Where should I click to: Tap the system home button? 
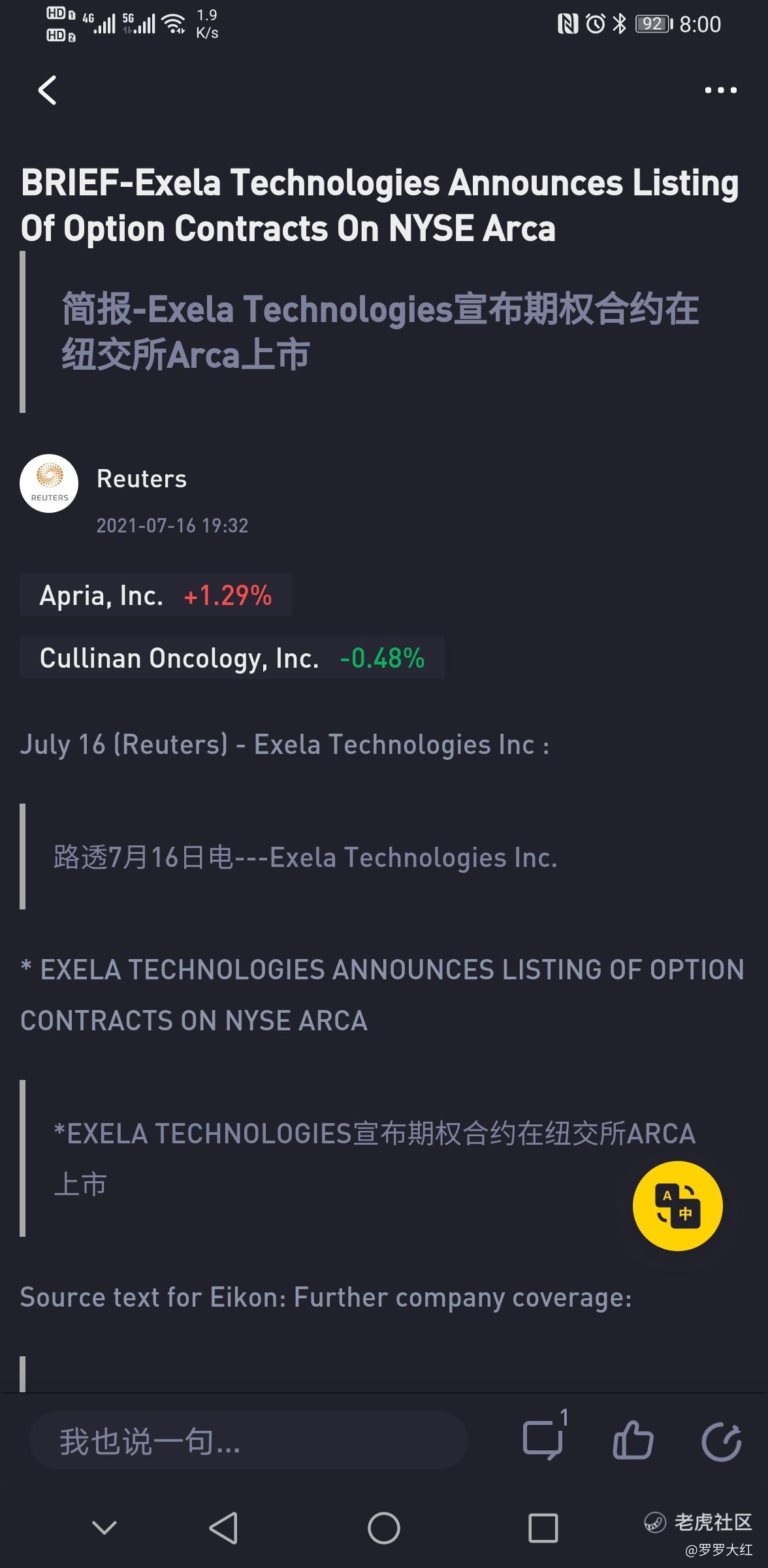[x=384, y=1528]
